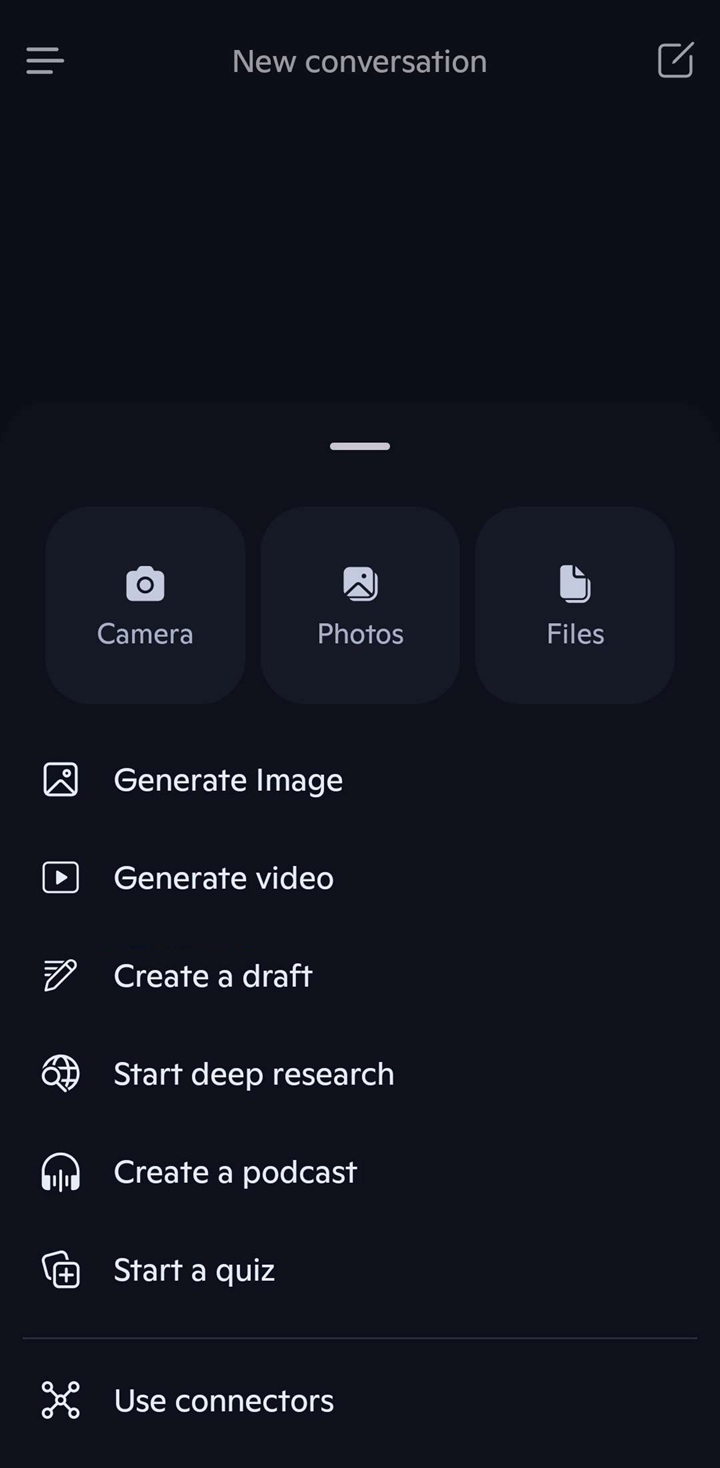Viewport: 720px width, 1468px height.
Task: Click the Files document icon
Action: (574, 583)
